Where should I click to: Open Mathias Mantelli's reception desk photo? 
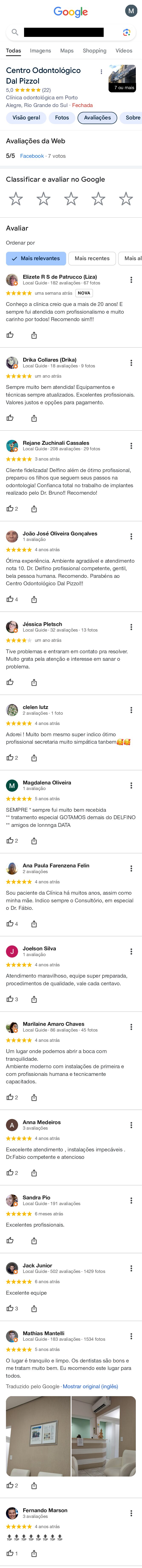(103, 1436)
